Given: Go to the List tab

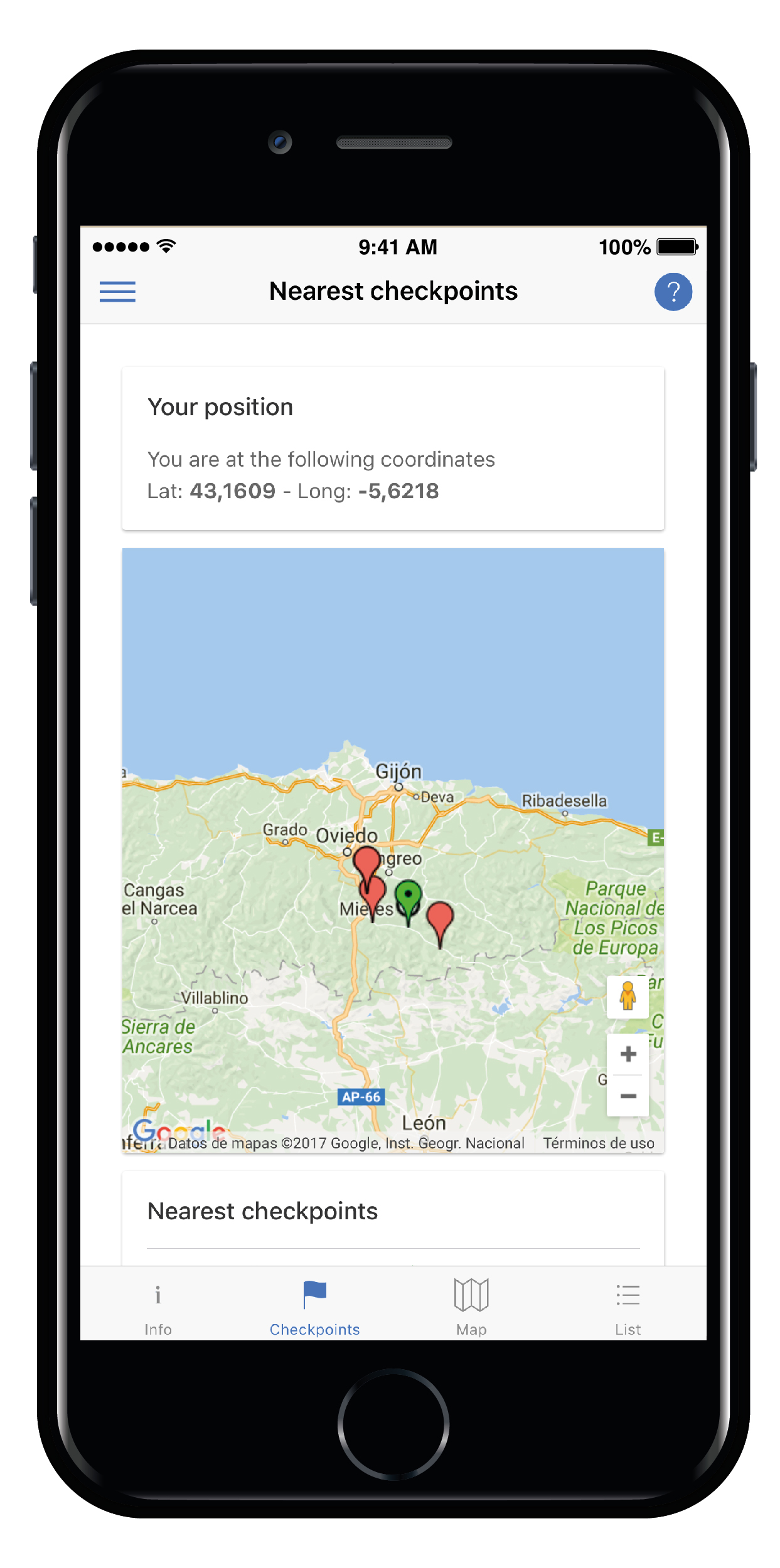Looking at the screenshot, I should pyautogui.click(x=628, y=1306).
